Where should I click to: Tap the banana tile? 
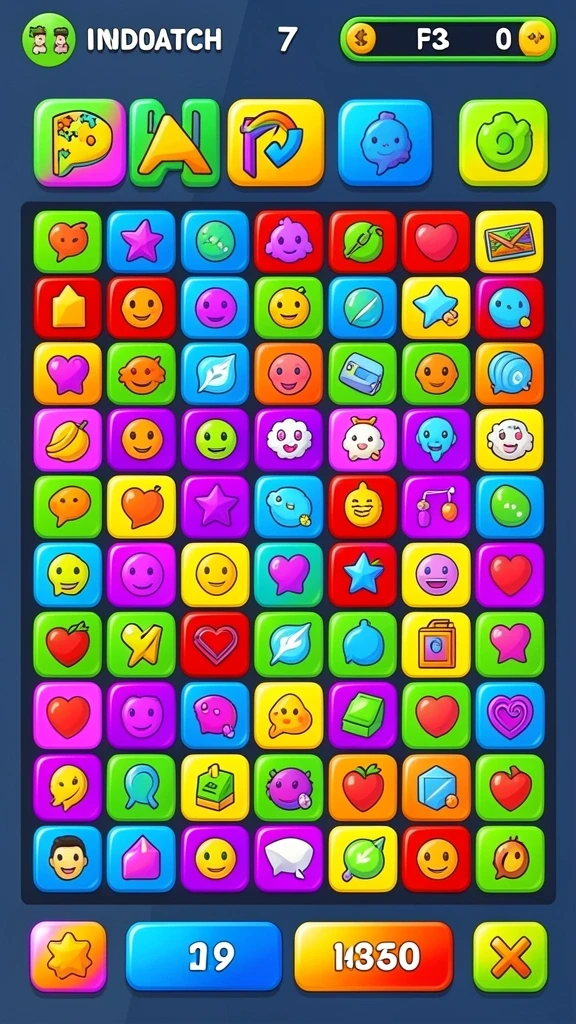point(68,440)
